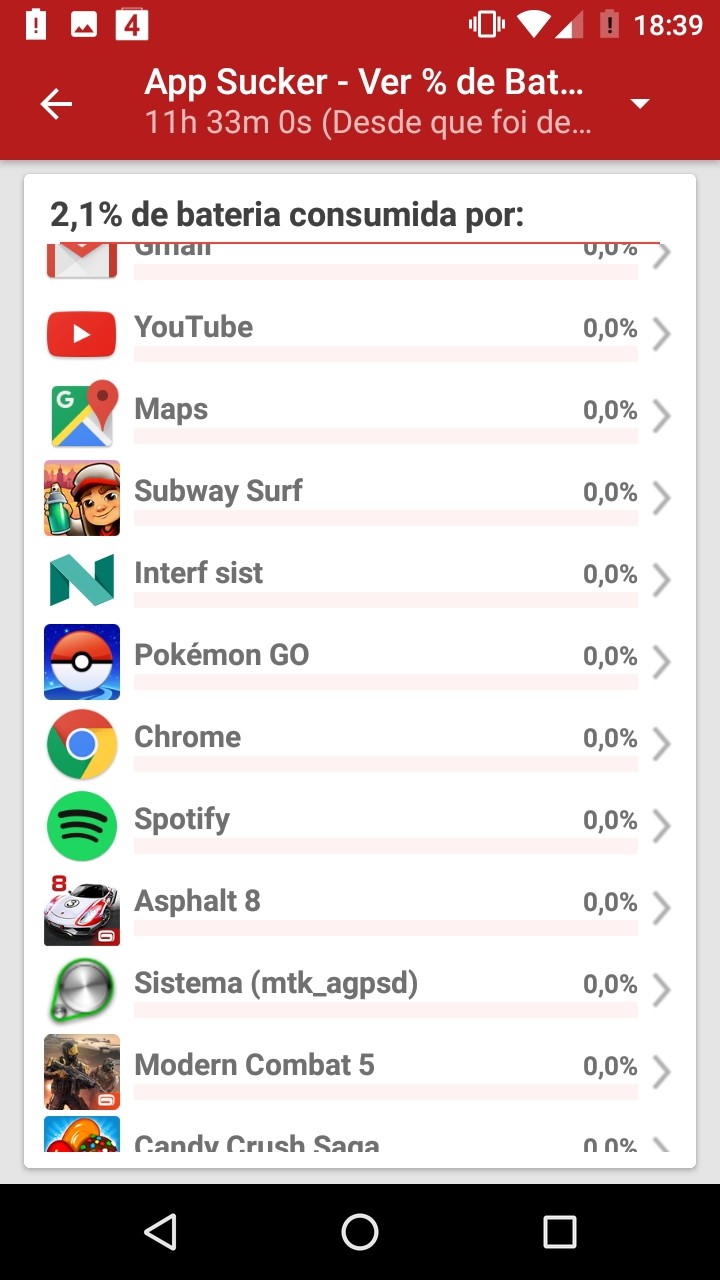Open the Maps battery usage row
The height and width of the screenshot is (1280, 720).
pos(359,418)
